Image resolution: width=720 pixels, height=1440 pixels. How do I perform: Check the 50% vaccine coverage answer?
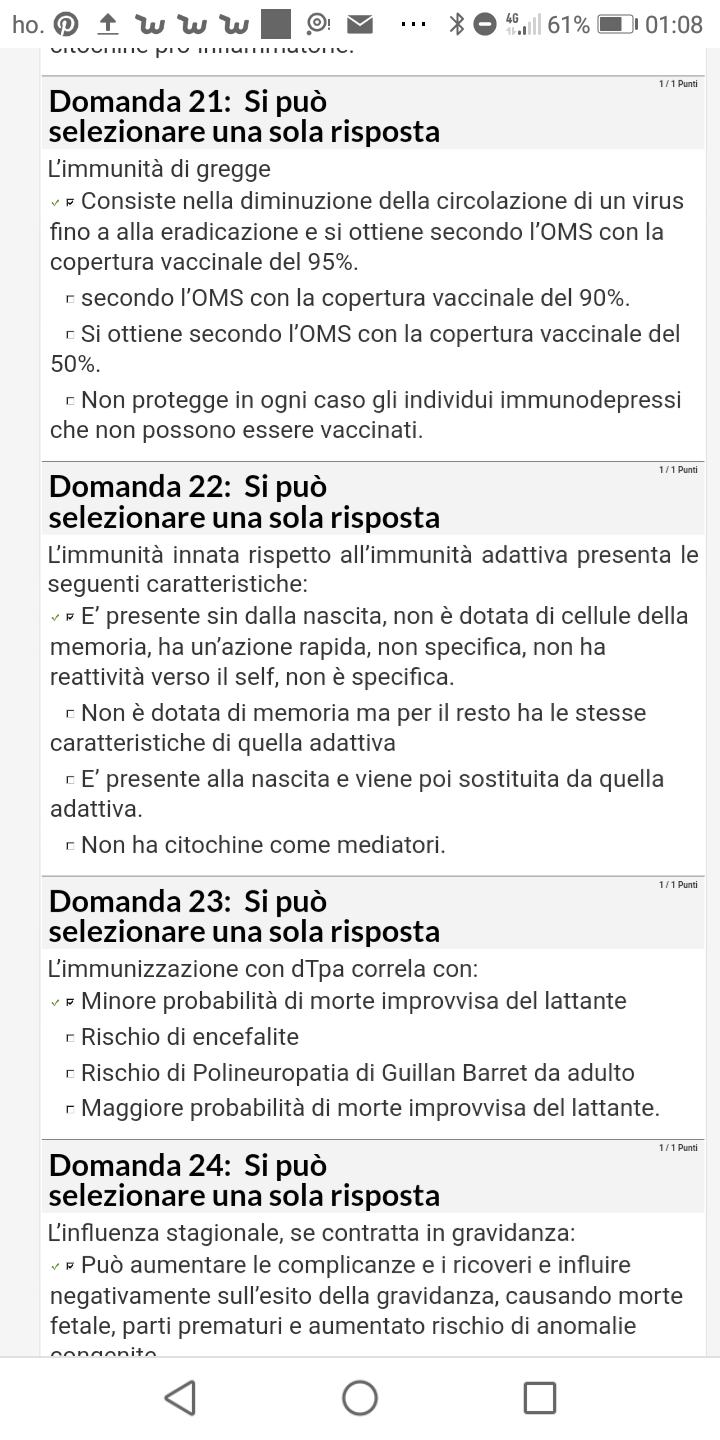(70, 335)
